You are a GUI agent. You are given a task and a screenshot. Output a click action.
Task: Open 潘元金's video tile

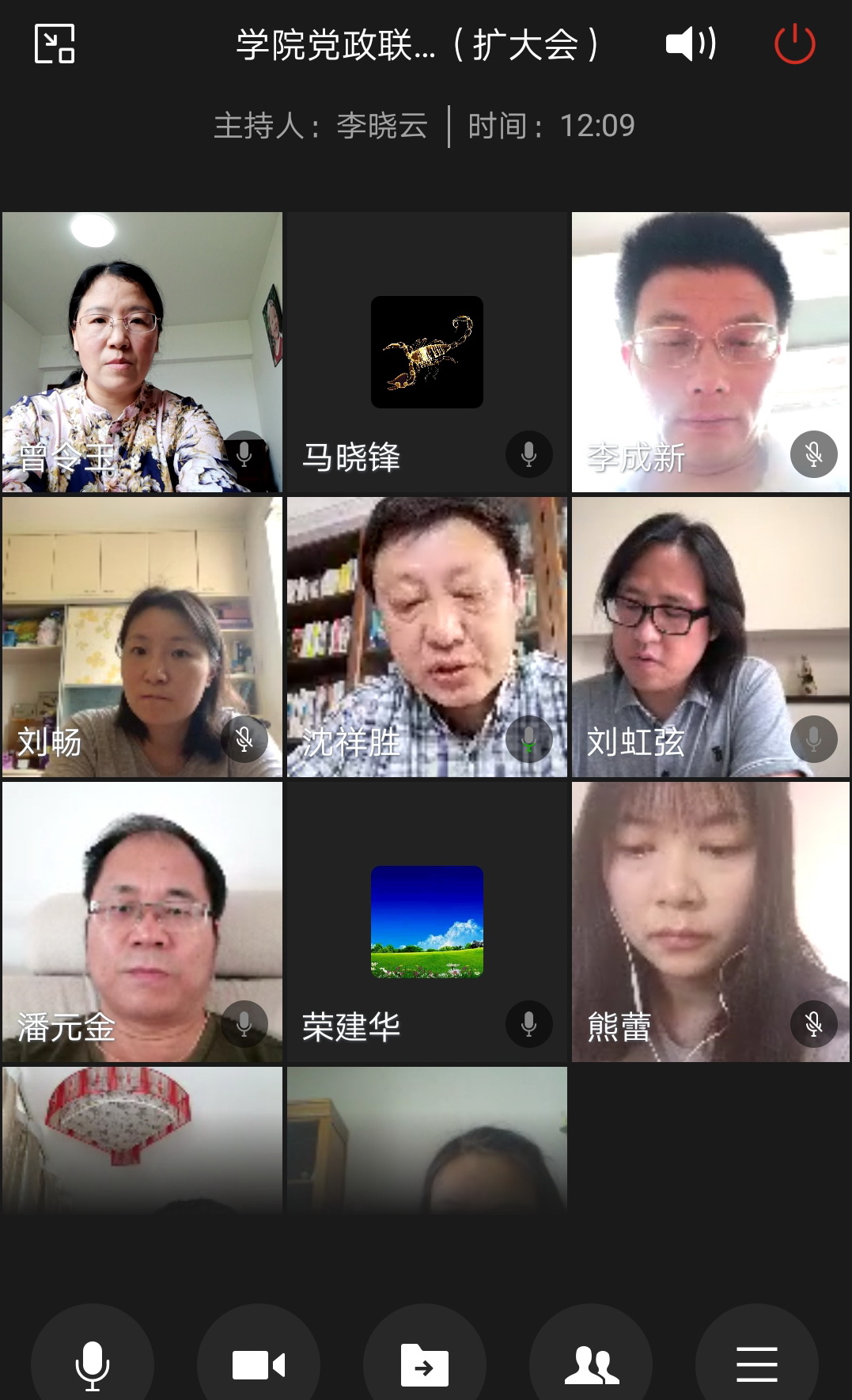click(x=142, y=922)
